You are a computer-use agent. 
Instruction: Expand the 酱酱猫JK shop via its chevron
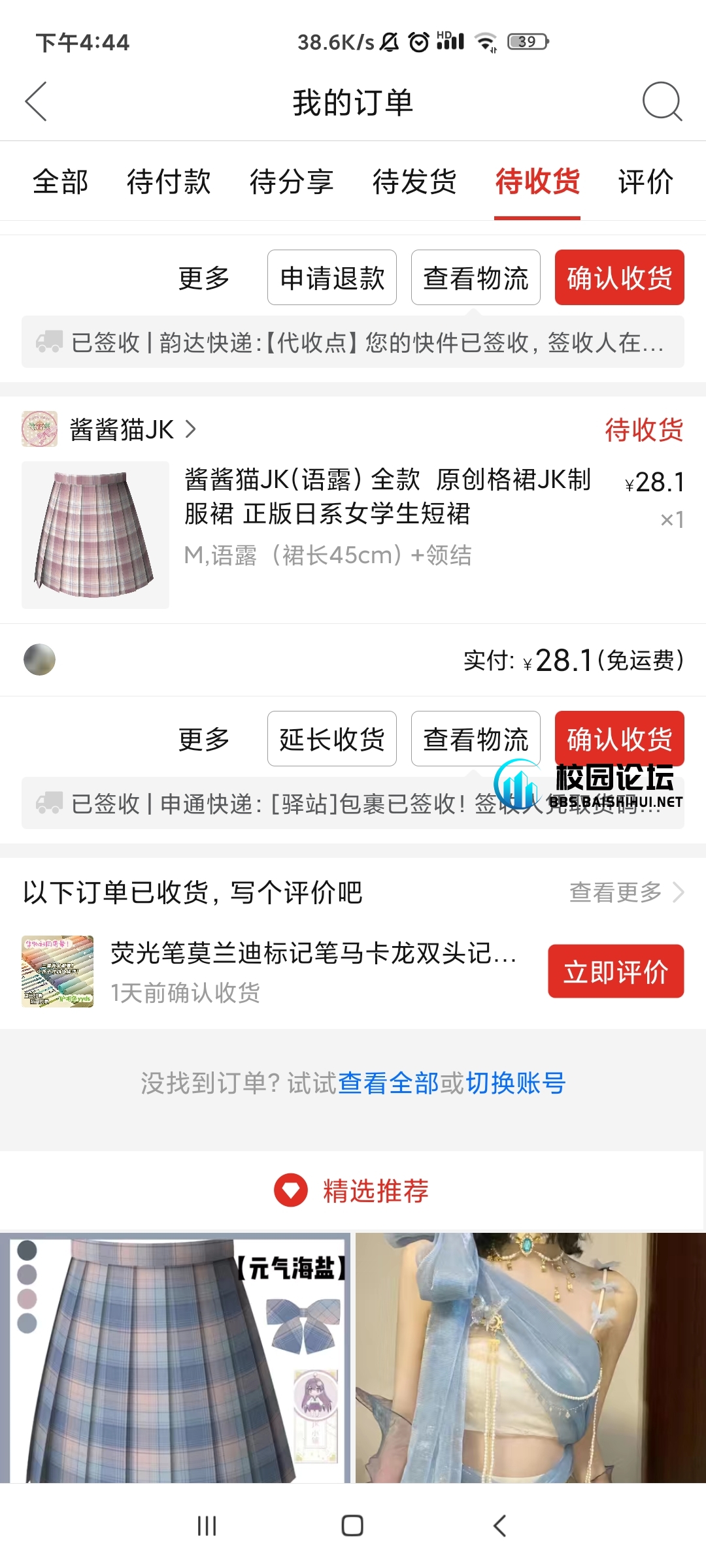click(x=190, y=429)
